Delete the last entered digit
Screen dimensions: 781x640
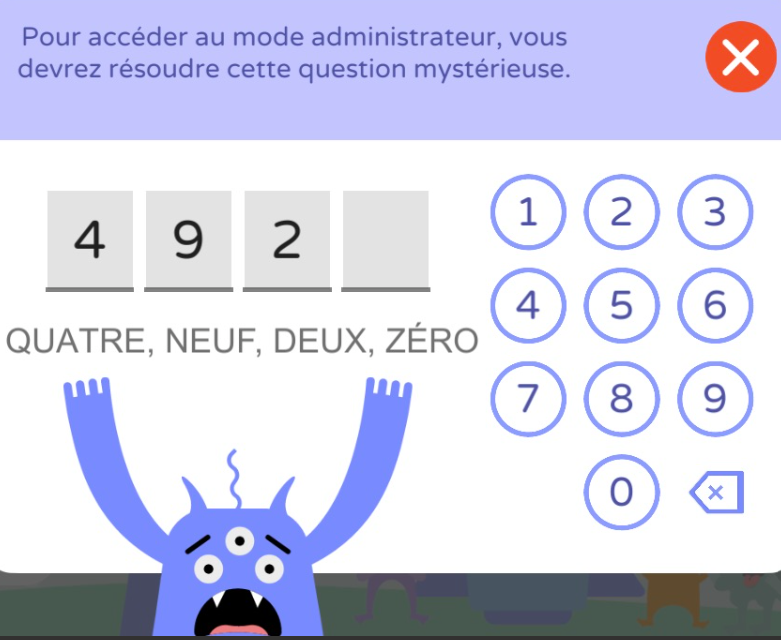(x=717, y=492)
